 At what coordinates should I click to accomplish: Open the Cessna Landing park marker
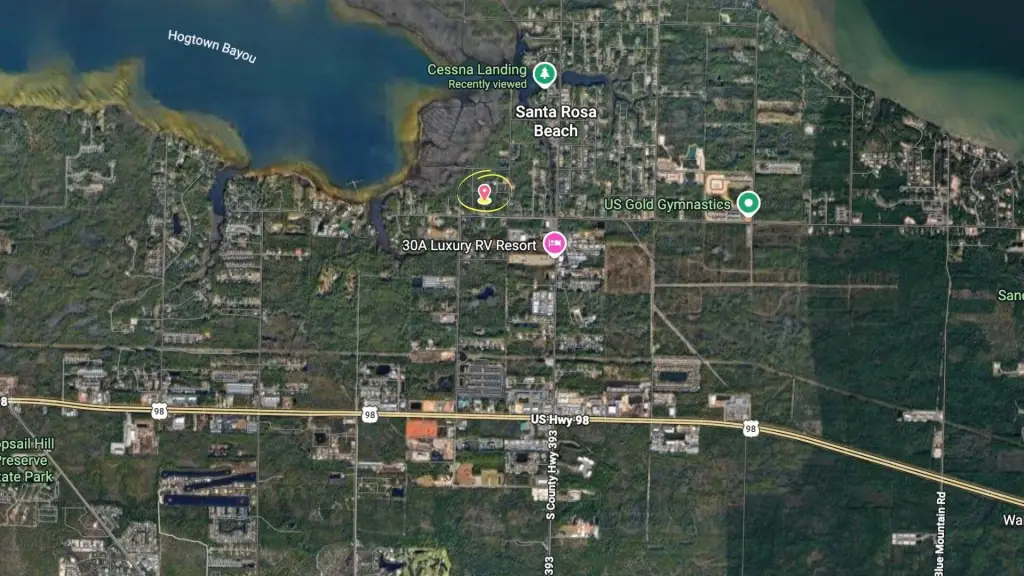pos(544,73)
